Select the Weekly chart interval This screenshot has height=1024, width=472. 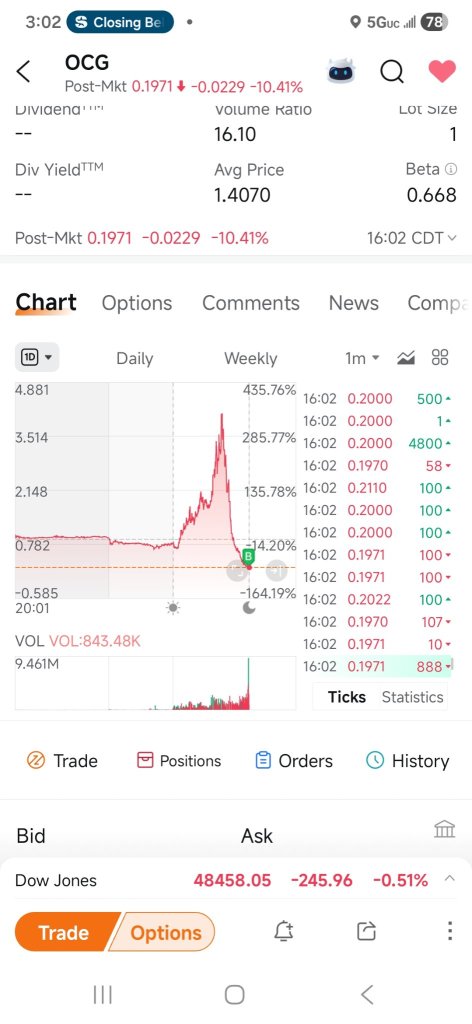click(251, 359)
